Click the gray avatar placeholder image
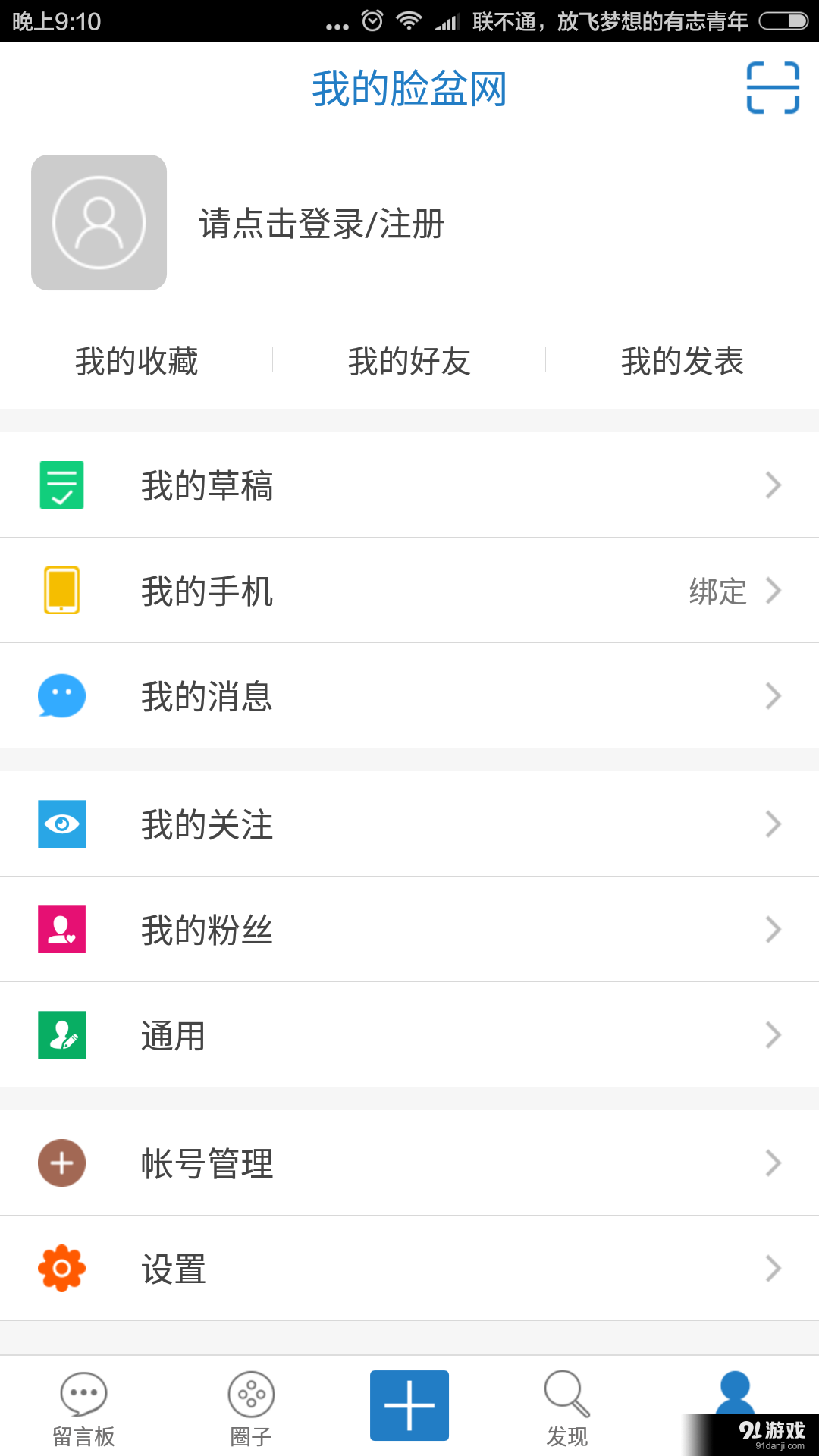 click(x=99, y=222)
